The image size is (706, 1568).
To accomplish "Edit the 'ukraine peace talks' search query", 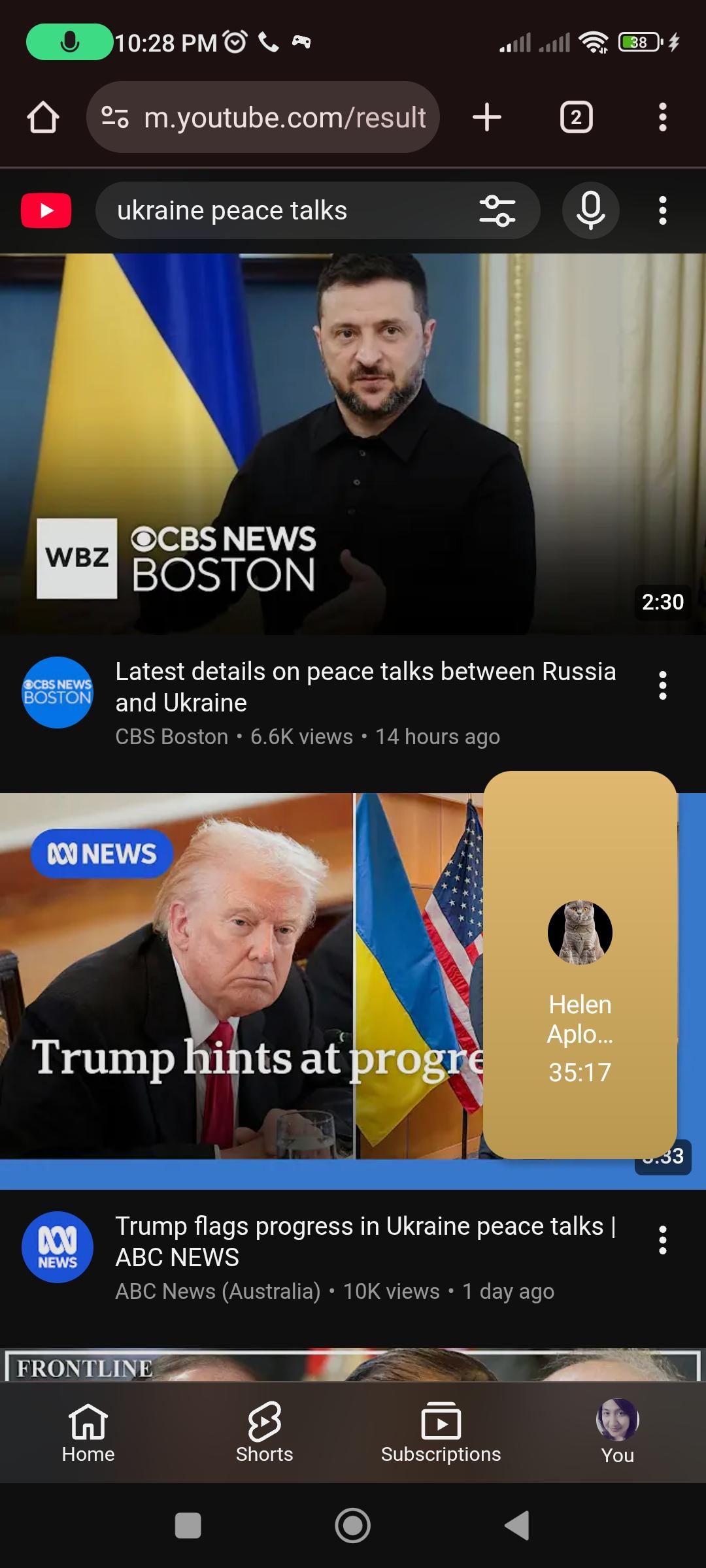I will [275, 211].
